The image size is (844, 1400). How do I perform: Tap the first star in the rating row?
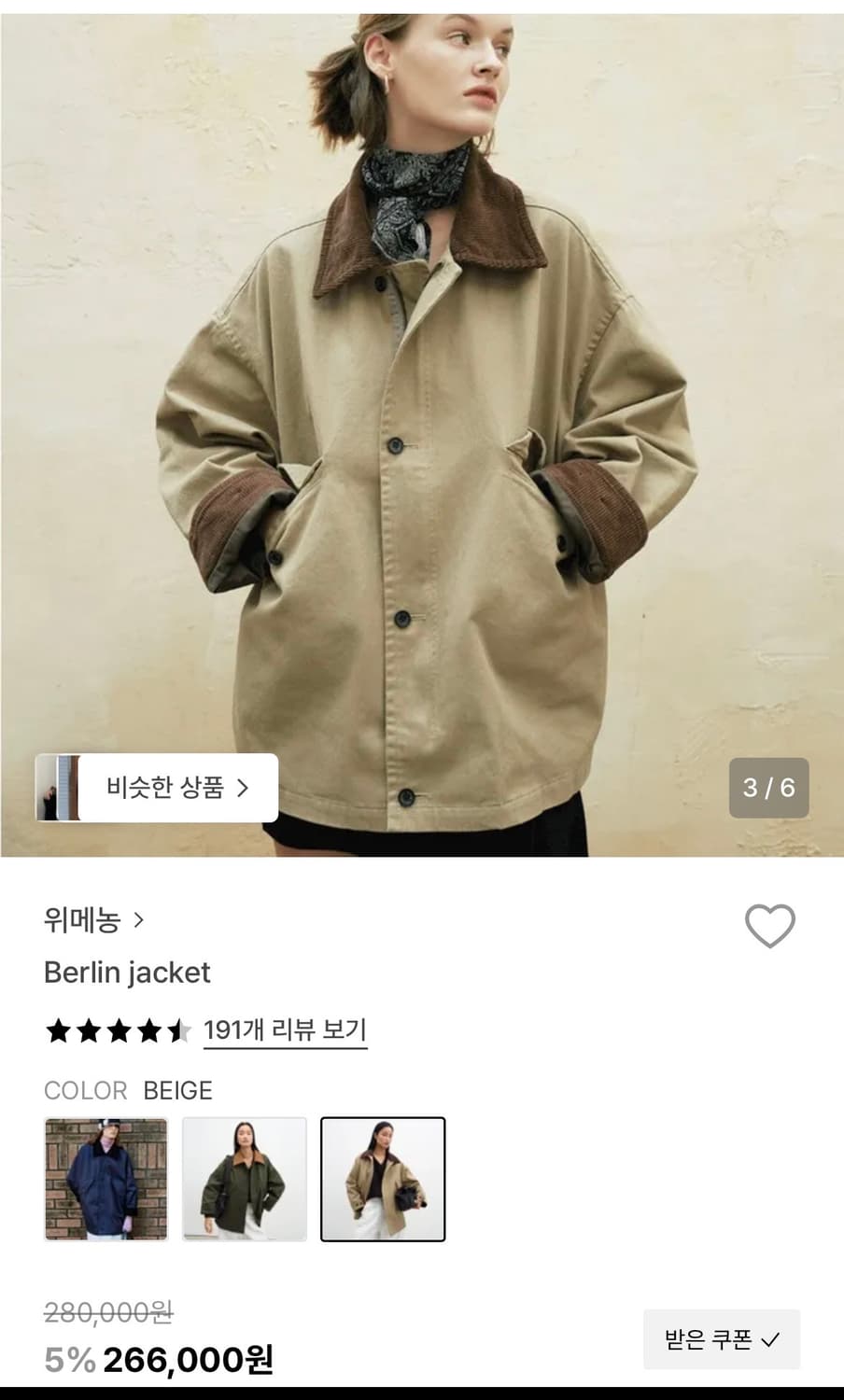coord(58,1029)
